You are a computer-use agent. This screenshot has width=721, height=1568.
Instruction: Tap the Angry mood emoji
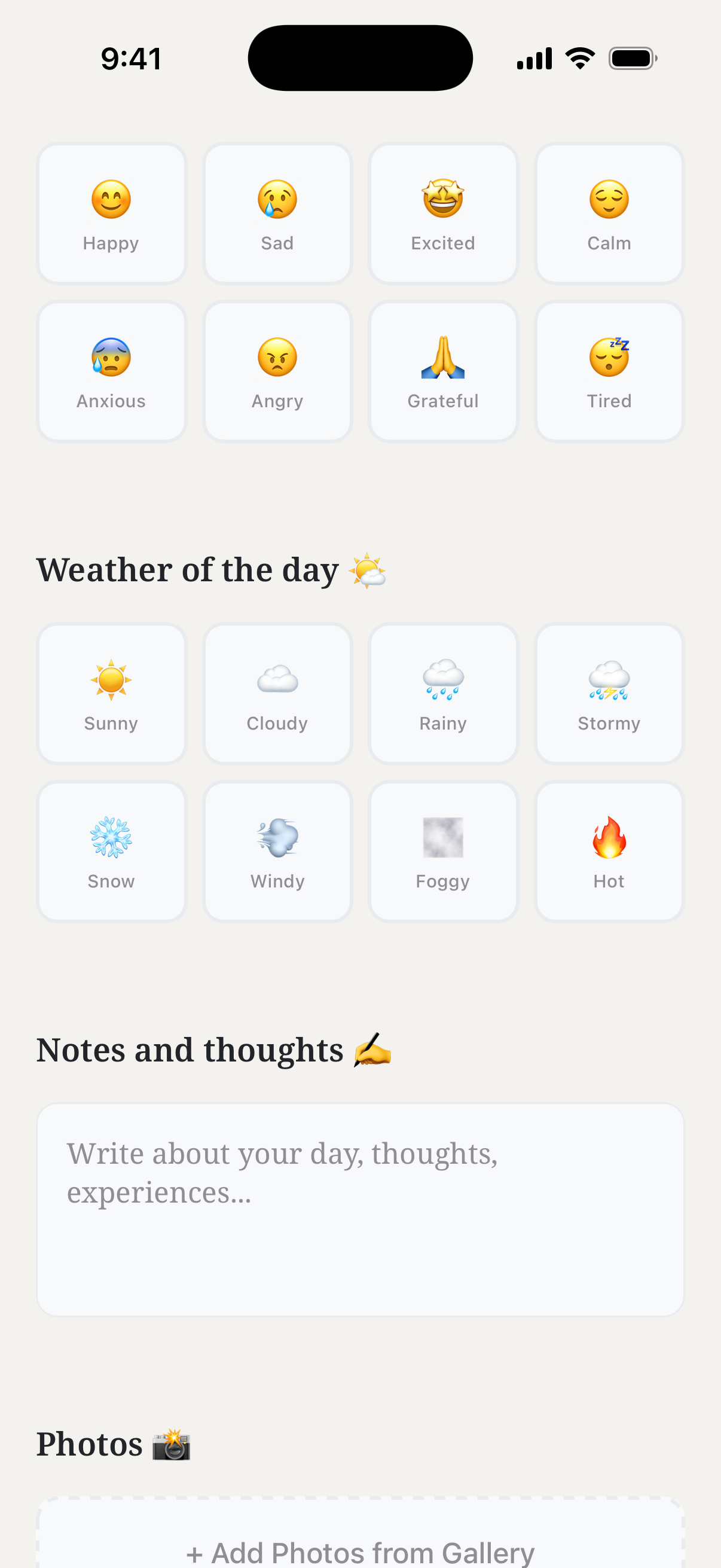[277, 370]
